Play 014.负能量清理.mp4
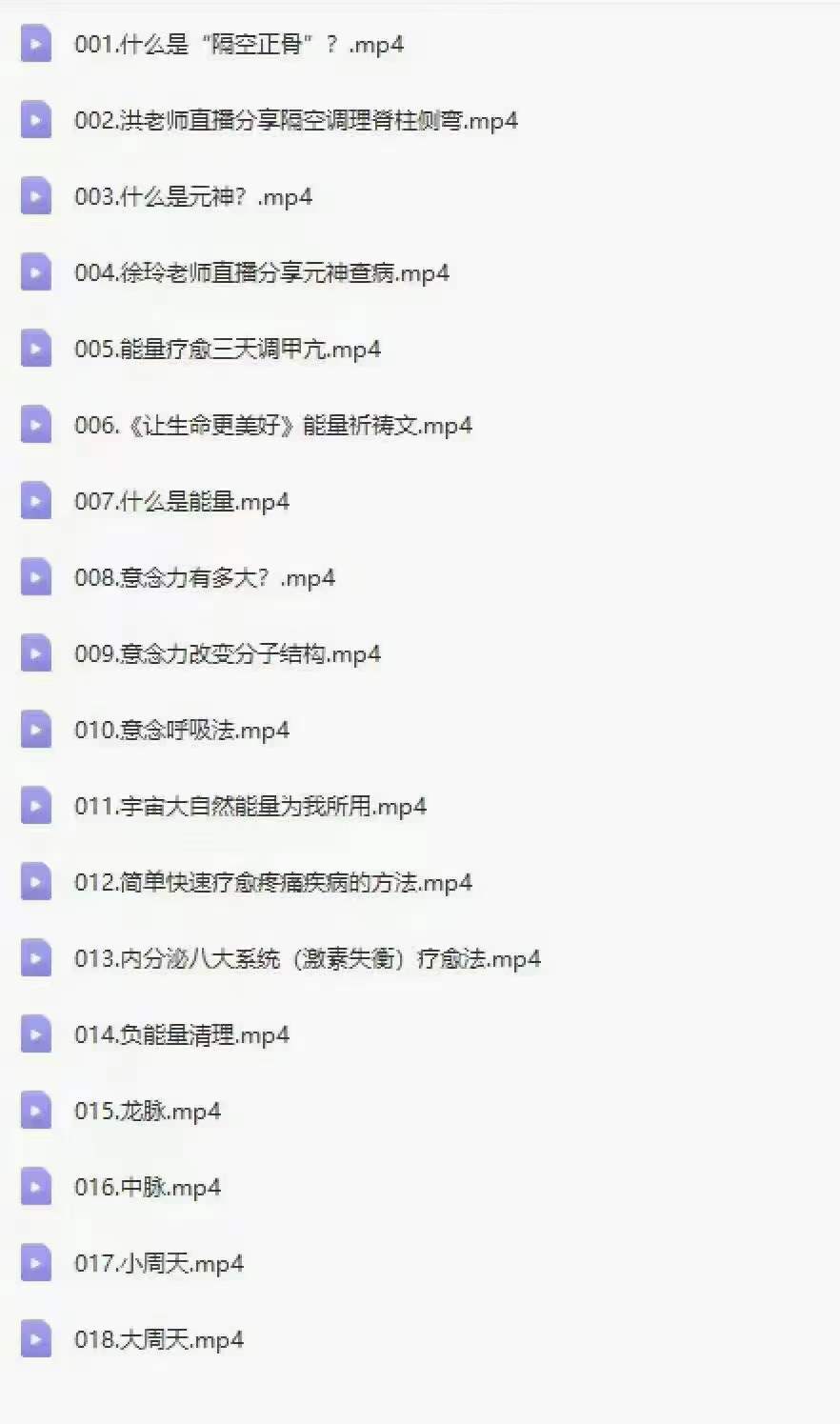840x1424 pixels. (x=181, y=1034)
